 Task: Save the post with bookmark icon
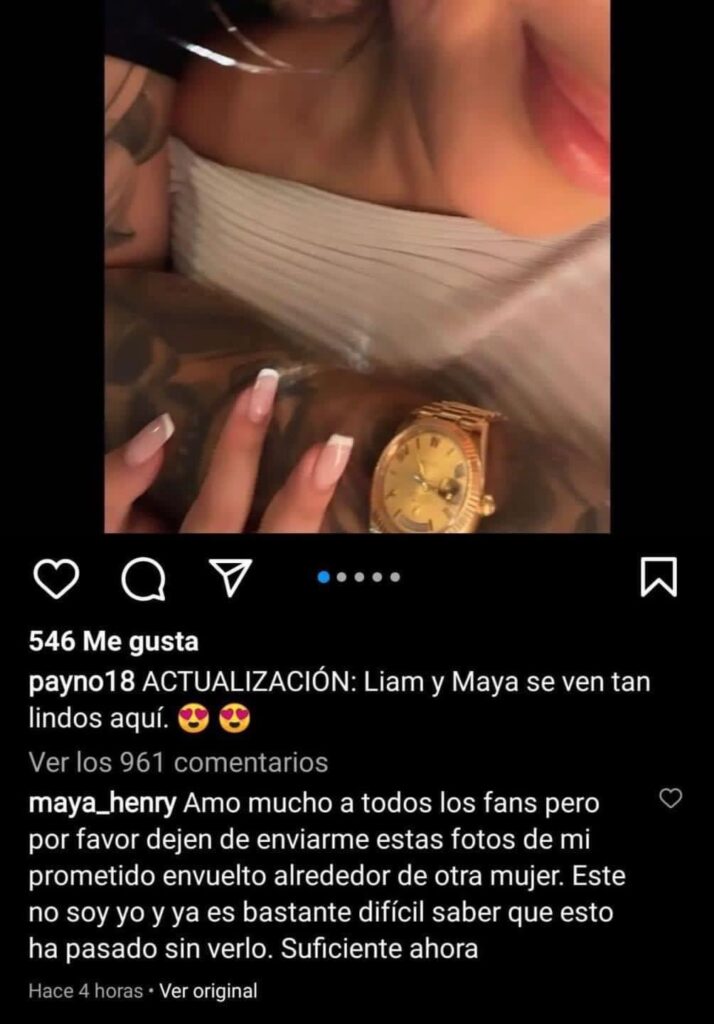pyautogui.click(x=658, y=577)
